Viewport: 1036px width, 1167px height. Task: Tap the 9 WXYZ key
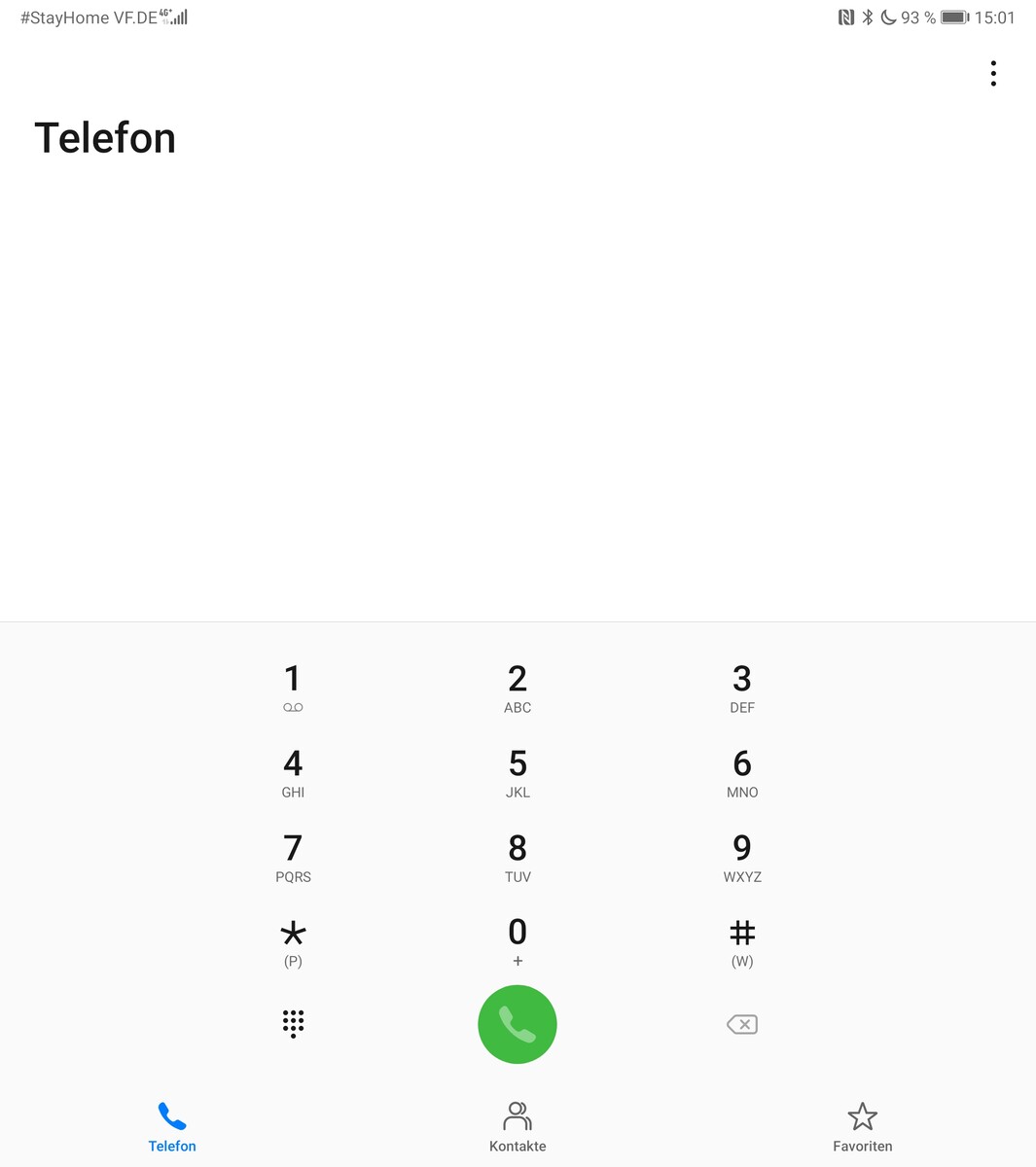[742, 856]
